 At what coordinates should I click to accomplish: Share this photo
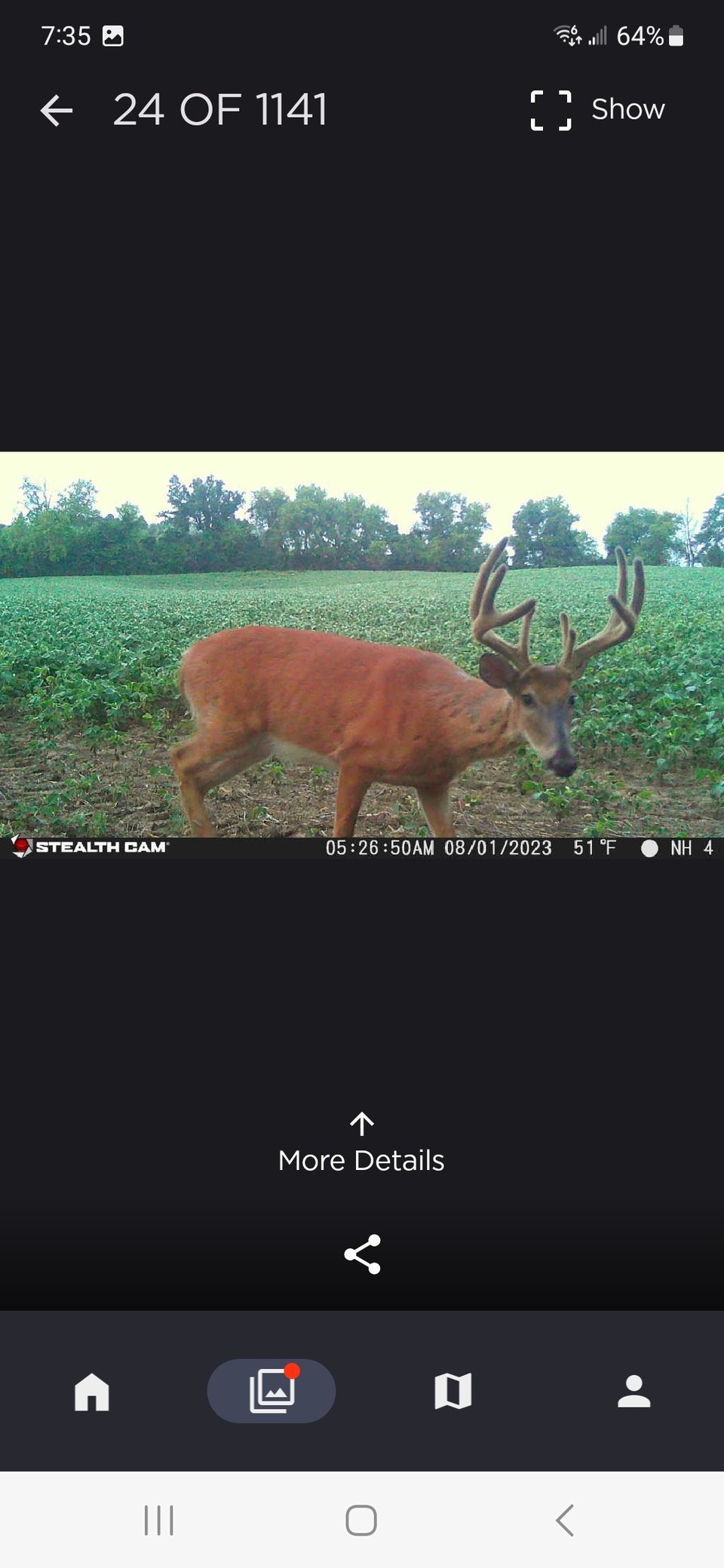point(362,1254)
